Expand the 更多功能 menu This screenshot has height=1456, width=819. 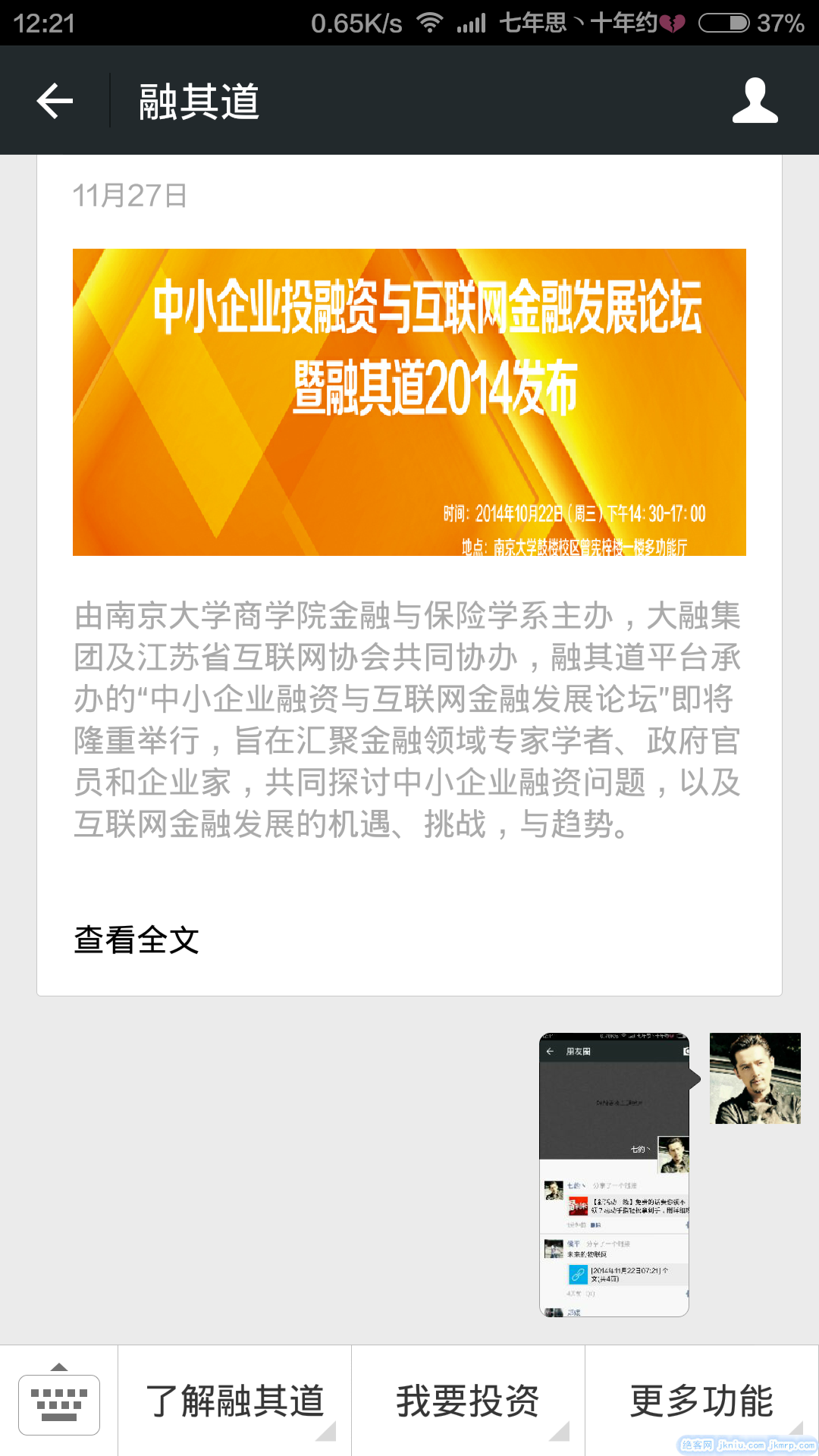tap(701, 1401)
